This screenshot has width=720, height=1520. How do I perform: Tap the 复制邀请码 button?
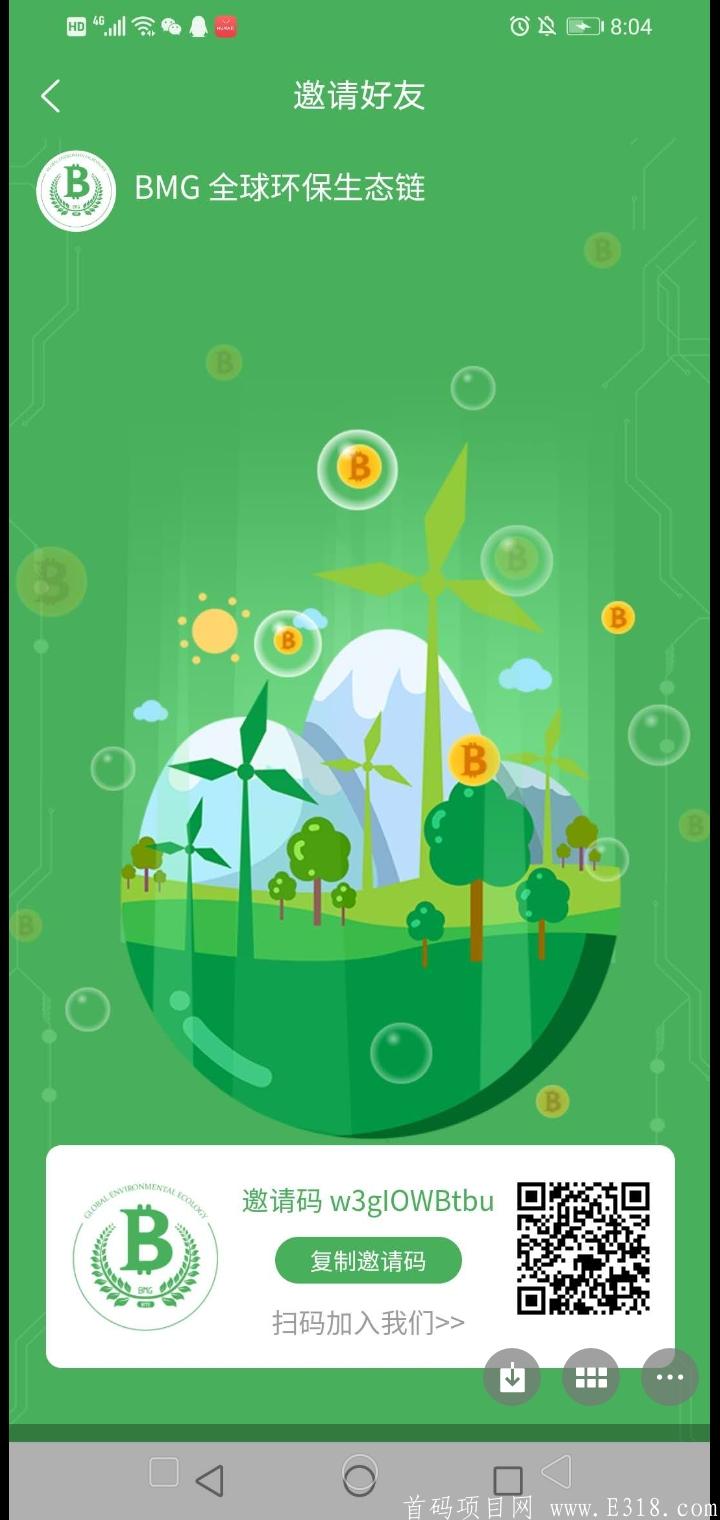point(368,1261)
